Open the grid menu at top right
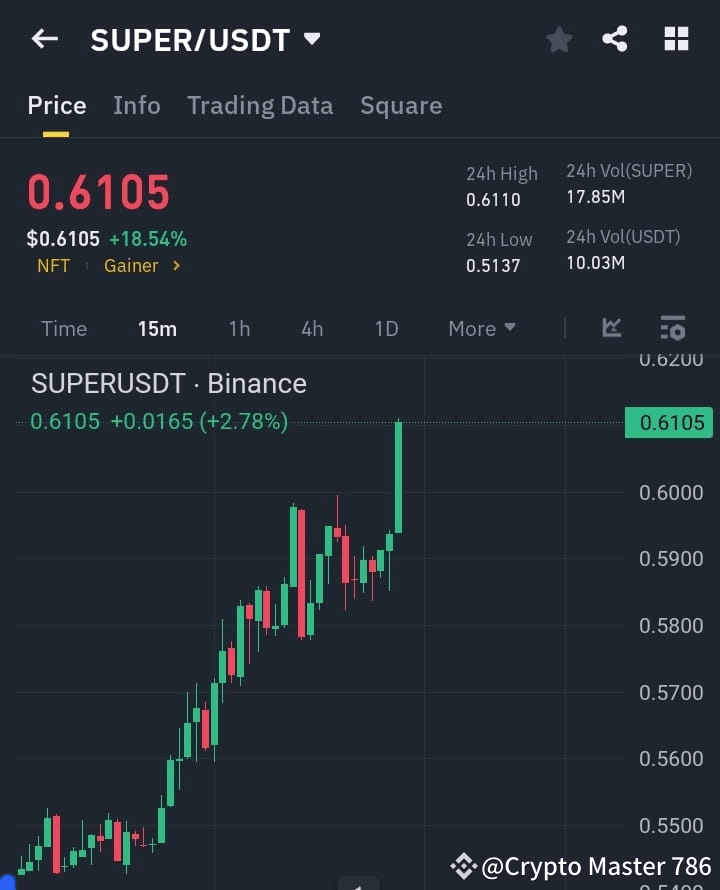Screen dimensions: 720x890 676,39
